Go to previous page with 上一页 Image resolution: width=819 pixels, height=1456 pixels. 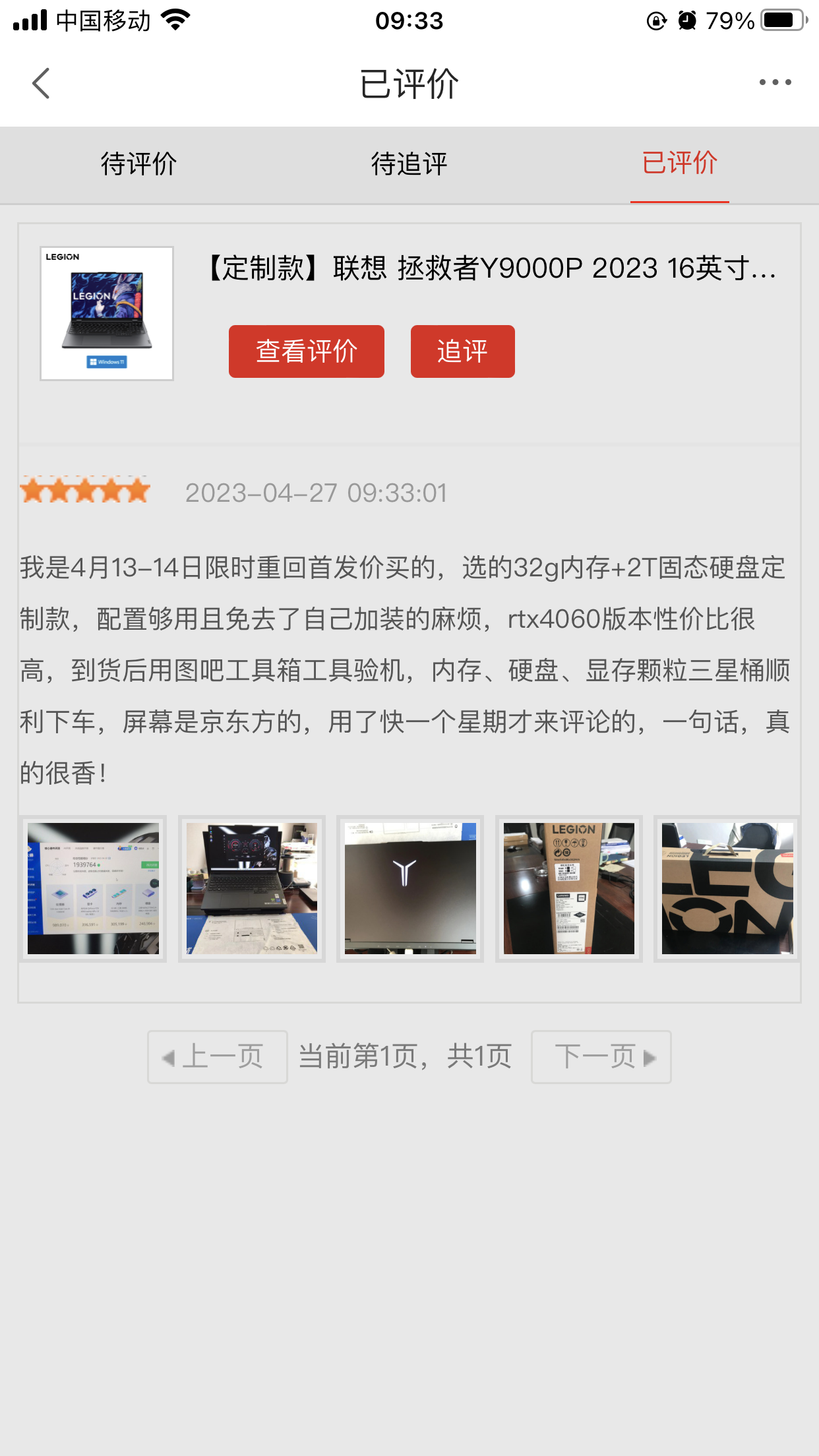[x=217, y=1057]
